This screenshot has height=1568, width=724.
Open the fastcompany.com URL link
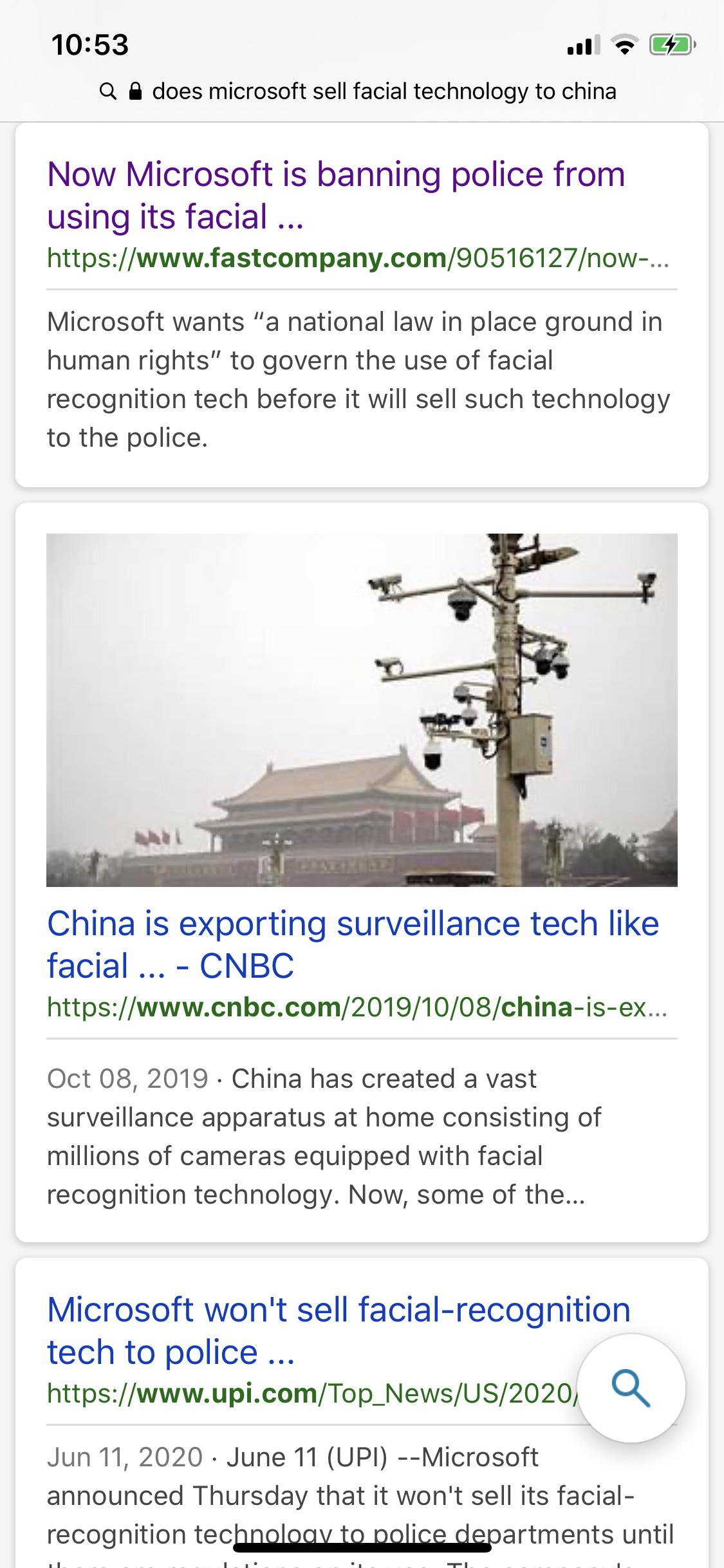(x=357, y=259)
